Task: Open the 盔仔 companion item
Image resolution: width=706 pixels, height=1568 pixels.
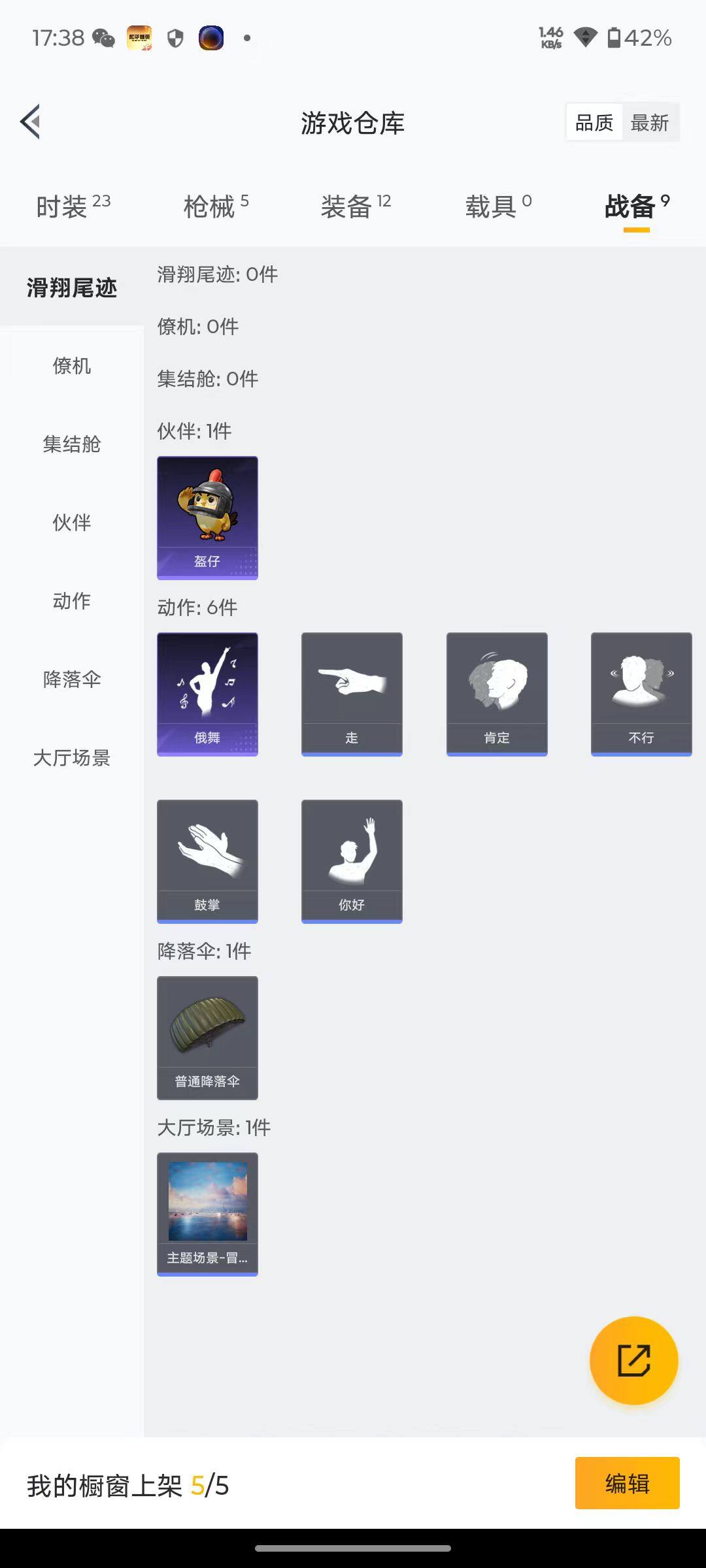Action: pos(207,517)
